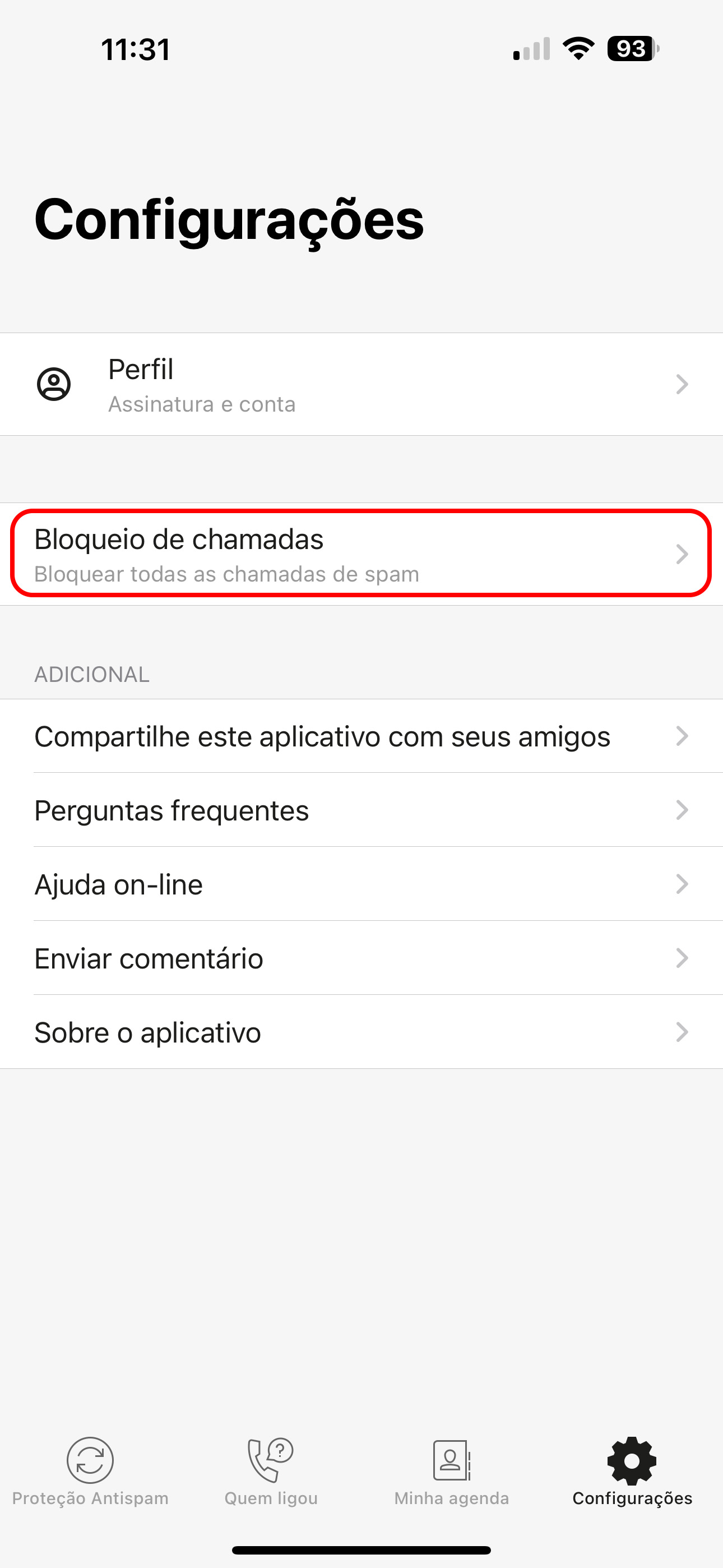Screen dimensions: 723x1568
Task: Select Enviar comentário
Action: coord(361,958)
